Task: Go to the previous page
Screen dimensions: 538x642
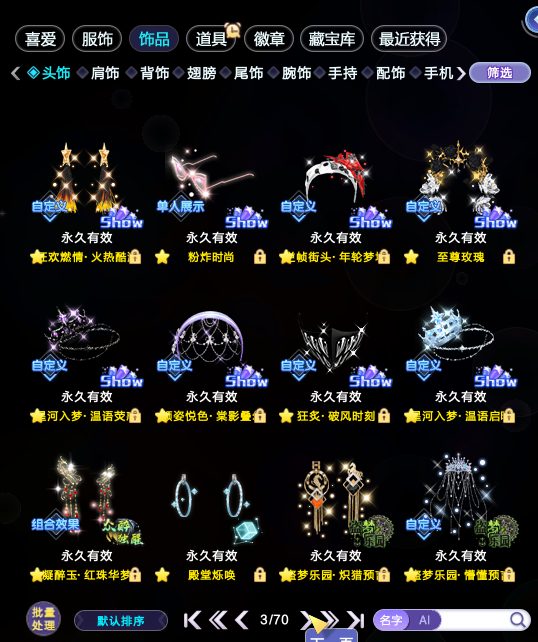Action: click(x=242, y=620)
